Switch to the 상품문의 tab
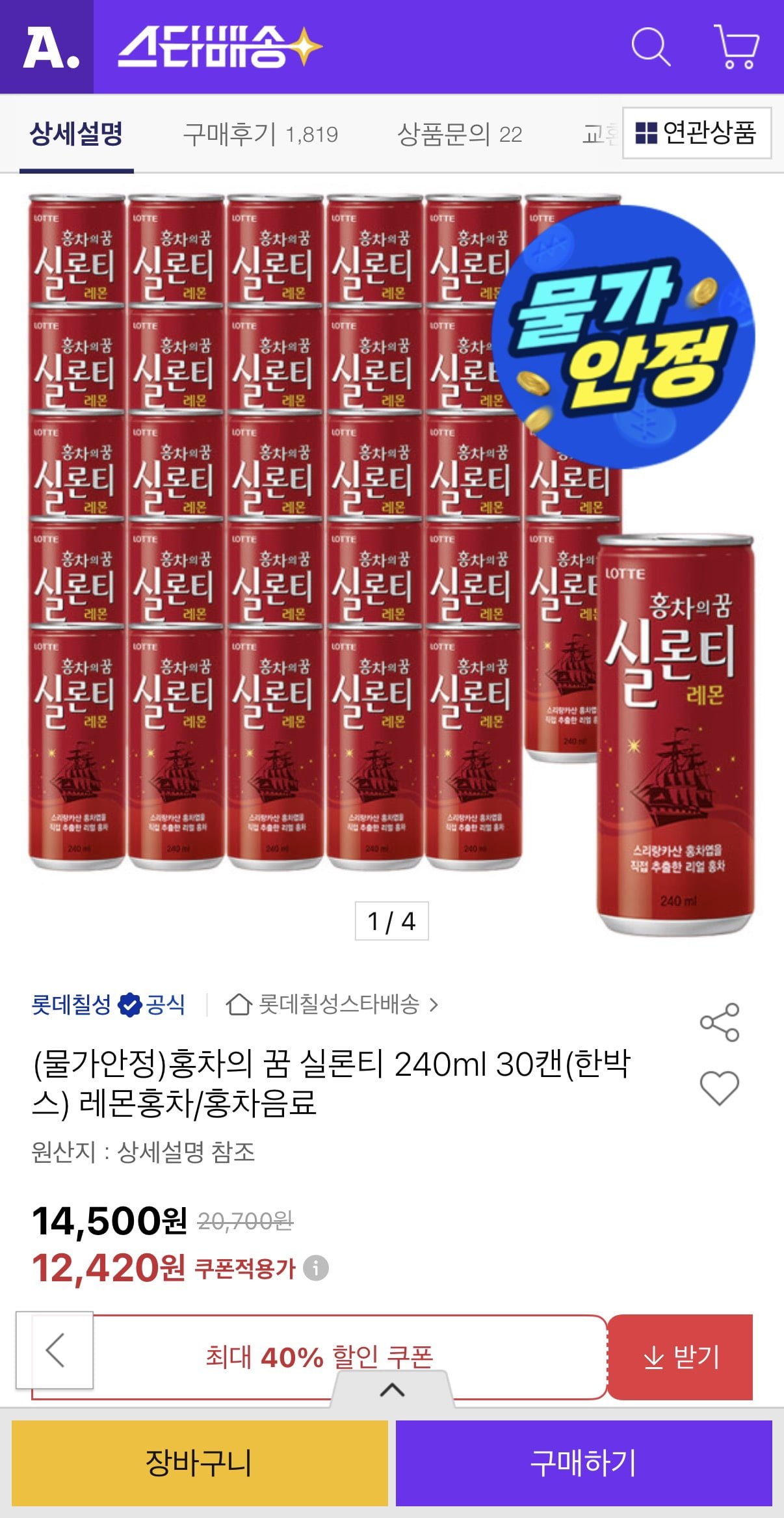The height and width of the screenshot is (1518, 784). coord(459,134)
